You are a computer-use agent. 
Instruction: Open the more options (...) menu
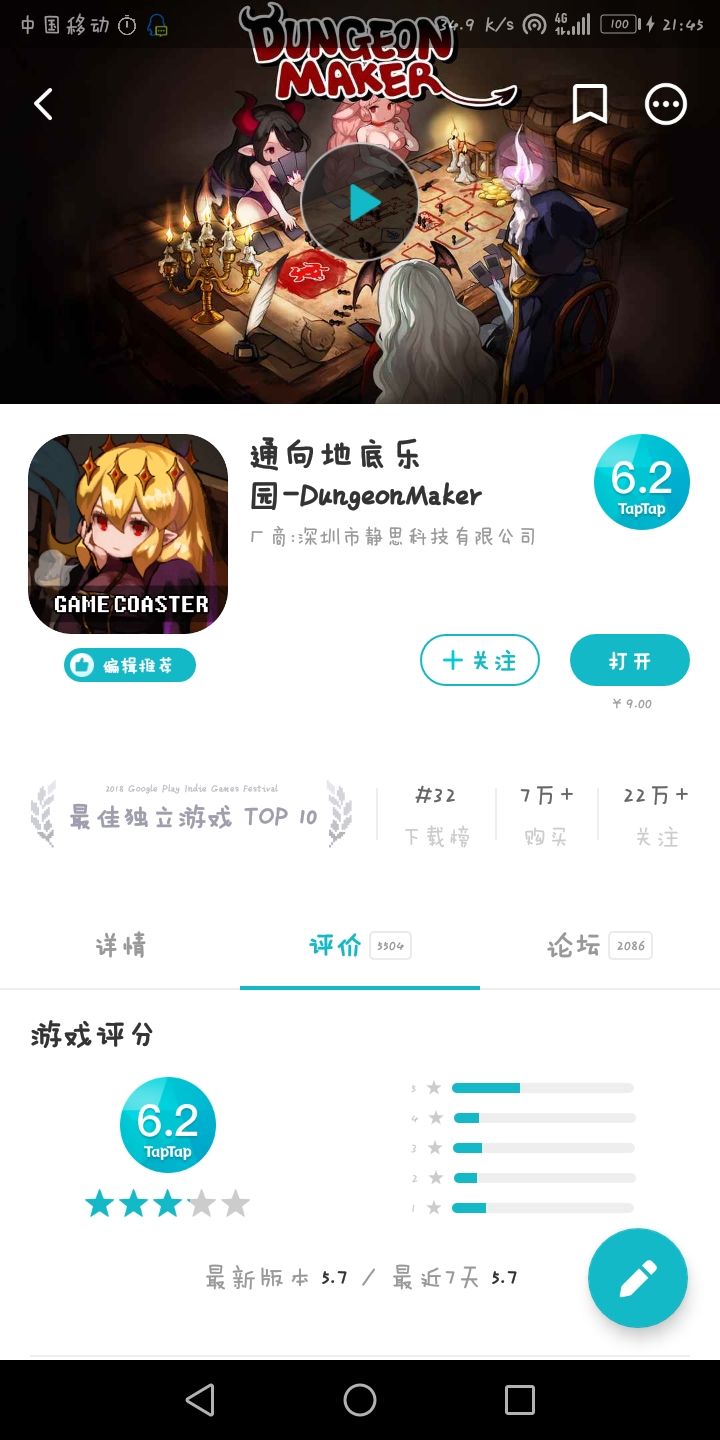[665, 104]
